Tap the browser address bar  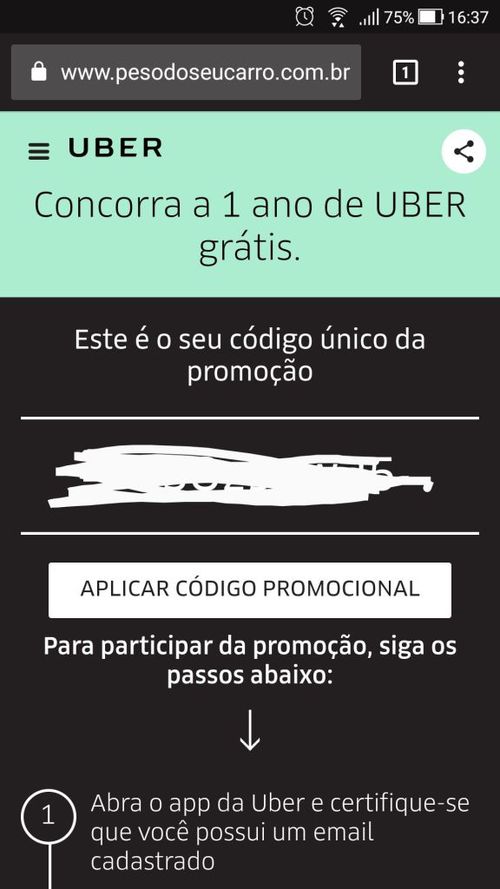(x=186, y=73)
